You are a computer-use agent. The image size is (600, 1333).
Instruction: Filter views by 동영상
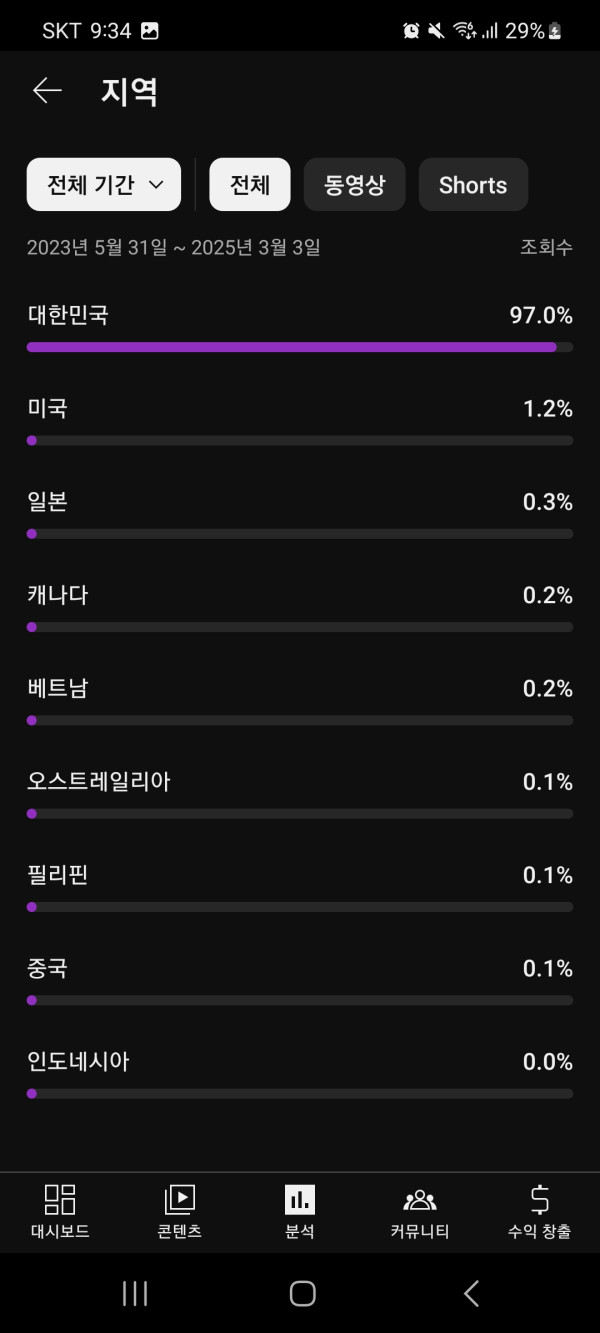click(x=354, y=185)
